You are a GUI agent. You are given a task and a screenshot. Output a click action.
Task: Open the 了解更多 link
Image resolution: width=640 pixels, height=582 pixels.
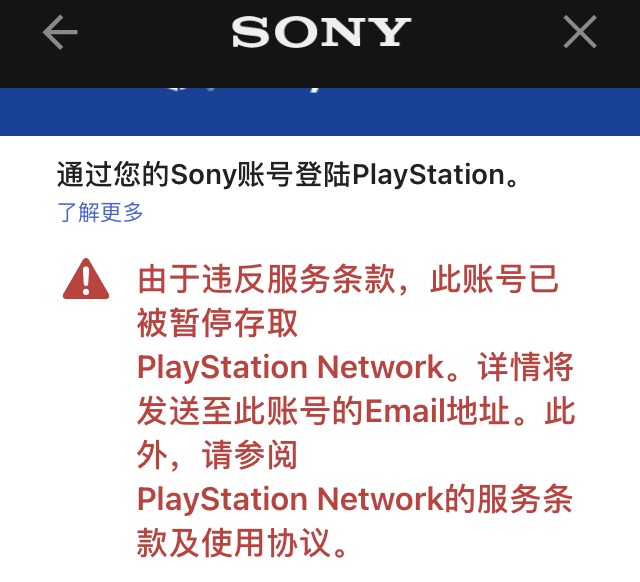(100, 212)
